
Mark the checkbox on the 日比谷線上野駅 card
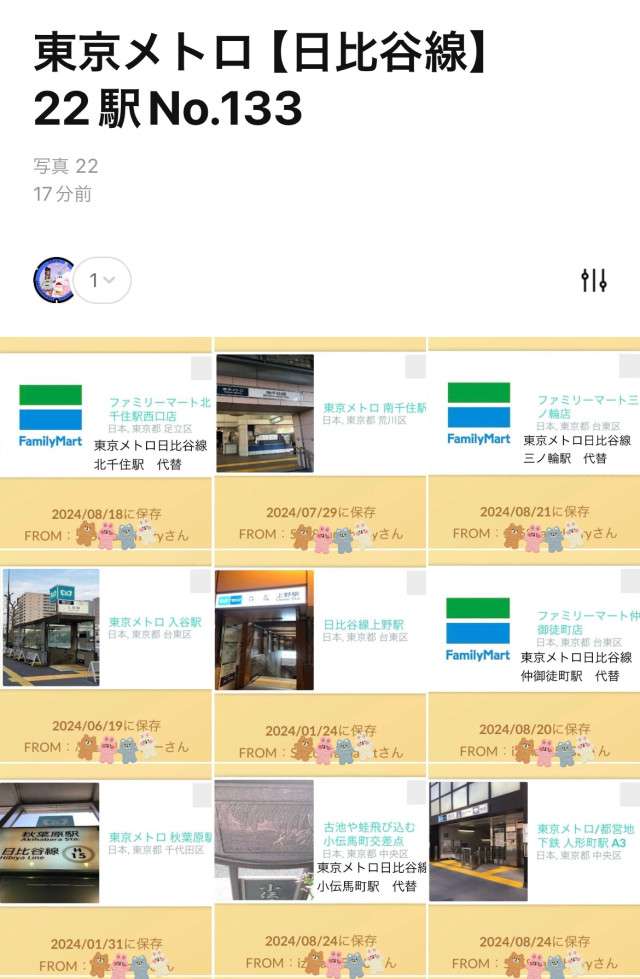click(415, 583)
